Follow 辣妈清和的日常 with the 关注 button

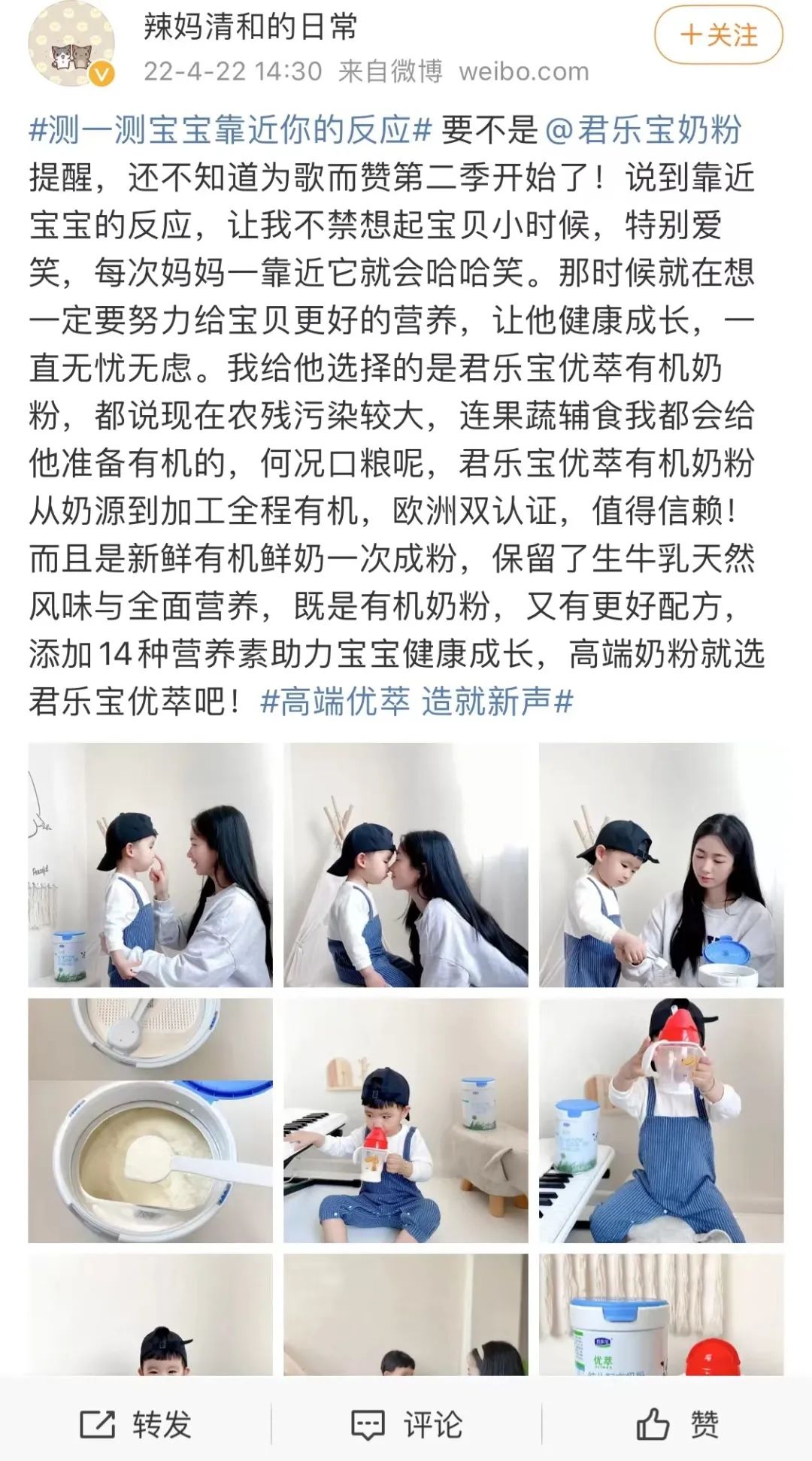(x=718, y=35)
